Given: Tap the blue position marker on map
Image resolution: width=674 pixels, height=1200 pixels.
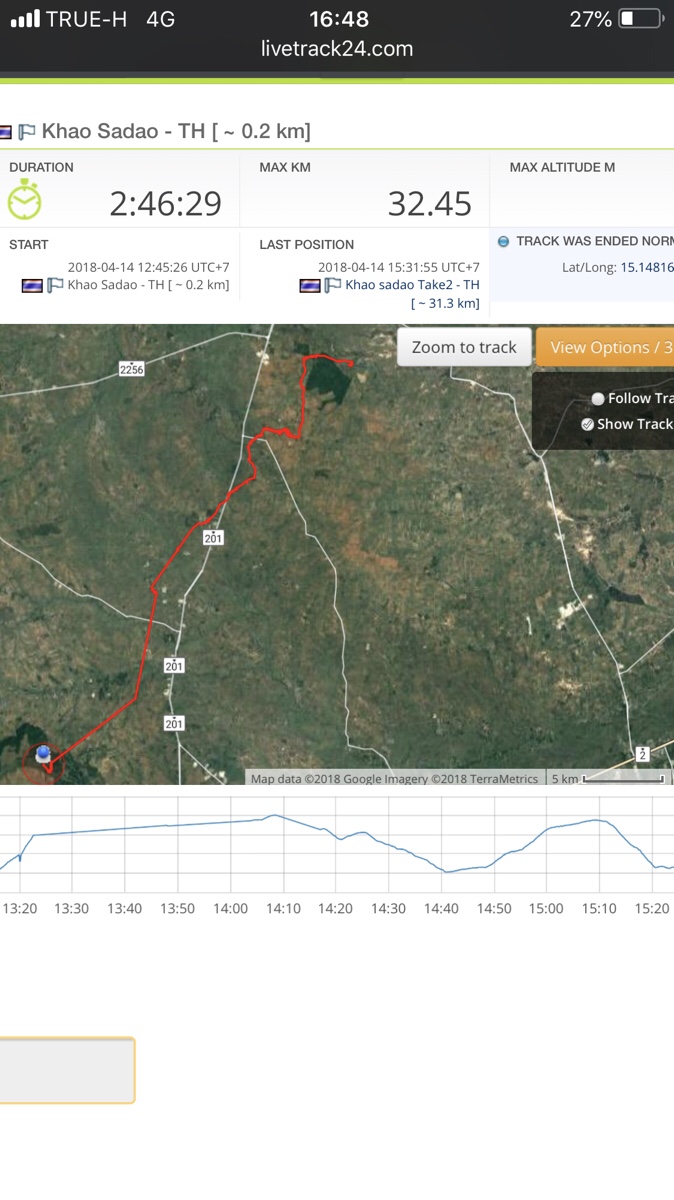Looking at the screenshot, I should [x=42, y=753].
